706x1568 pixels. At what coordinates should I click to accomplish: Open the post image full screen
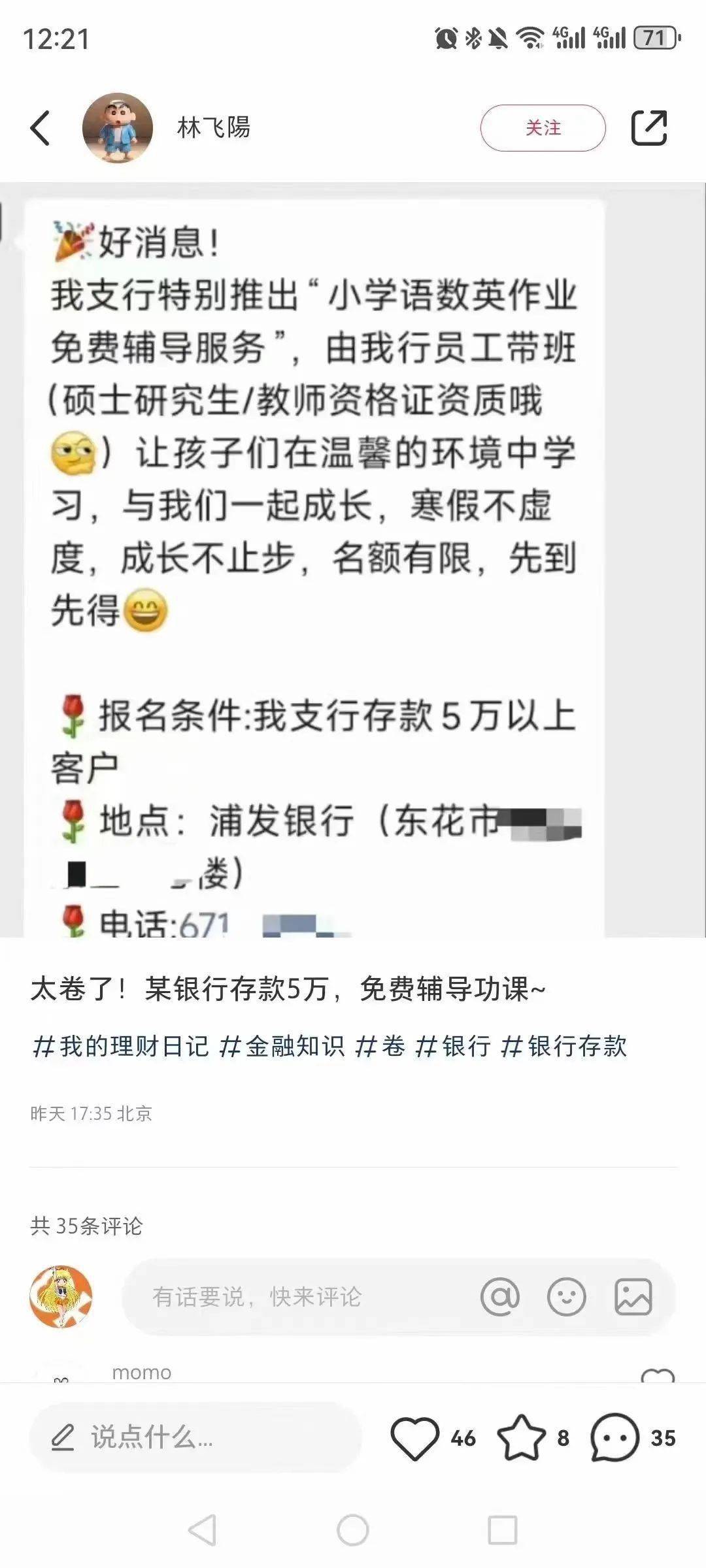314,562
